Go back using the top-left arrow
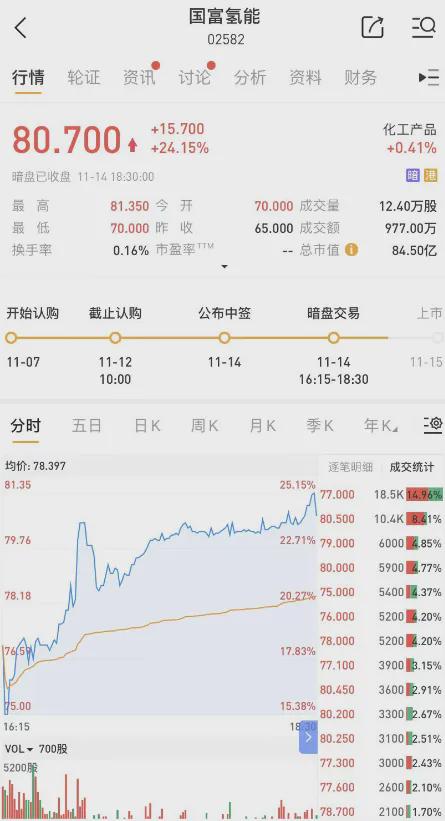This screenshot has width=445, height=821. point(20,27)
